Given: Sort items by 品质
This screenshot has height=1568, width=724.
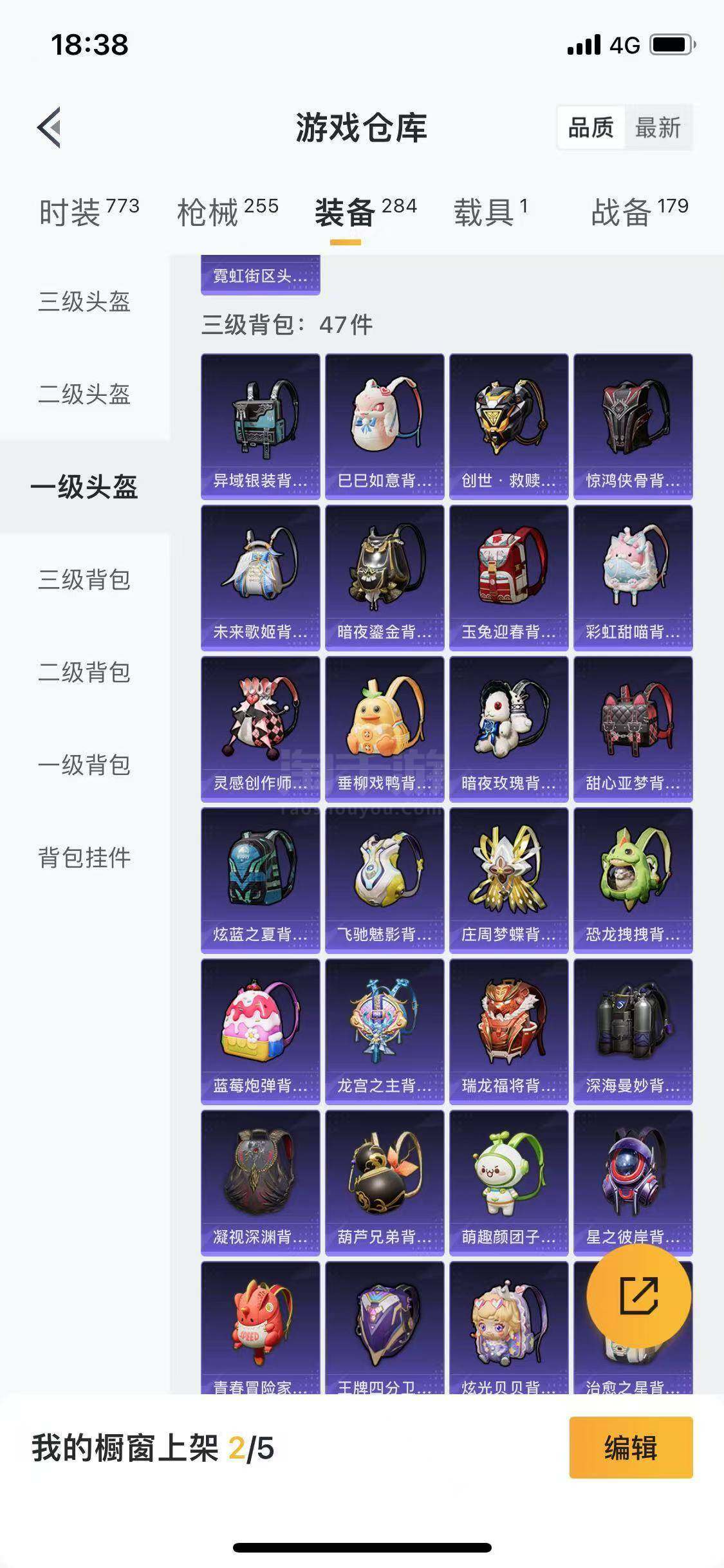Looking at the screenshot, I should (x=591, y=127).
